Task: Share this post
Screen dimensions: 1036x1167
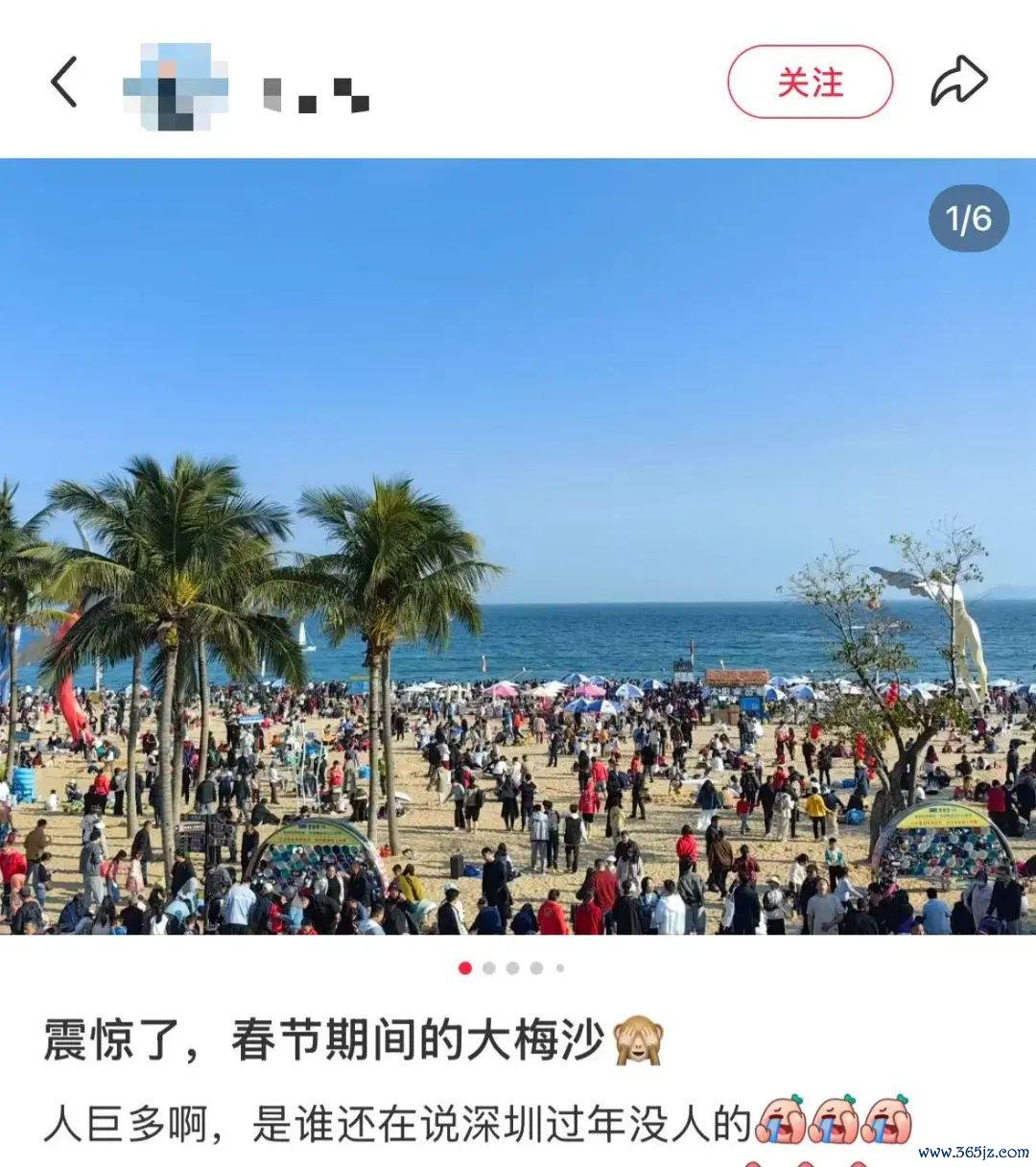Action: (958, 83)
